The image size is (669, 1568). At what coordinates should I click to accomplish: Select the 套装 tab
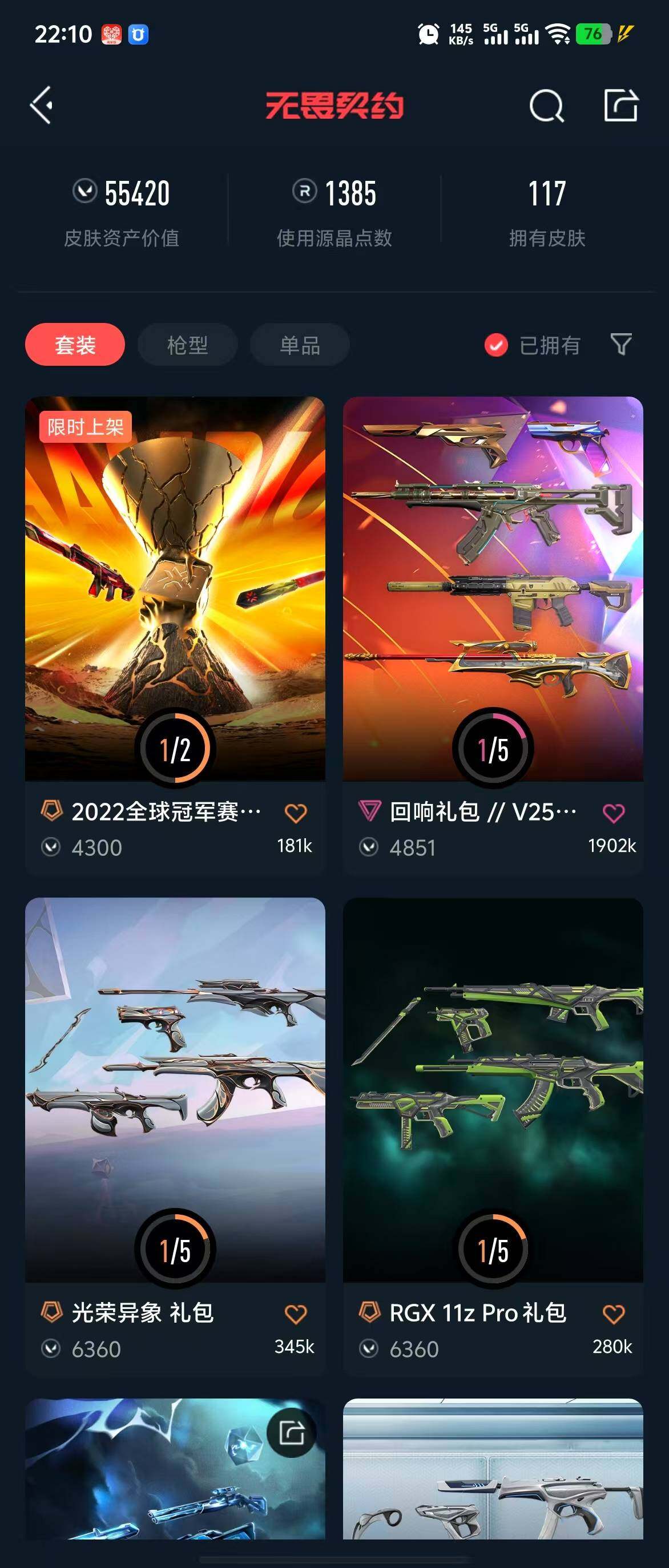click(x=75, y=345)
